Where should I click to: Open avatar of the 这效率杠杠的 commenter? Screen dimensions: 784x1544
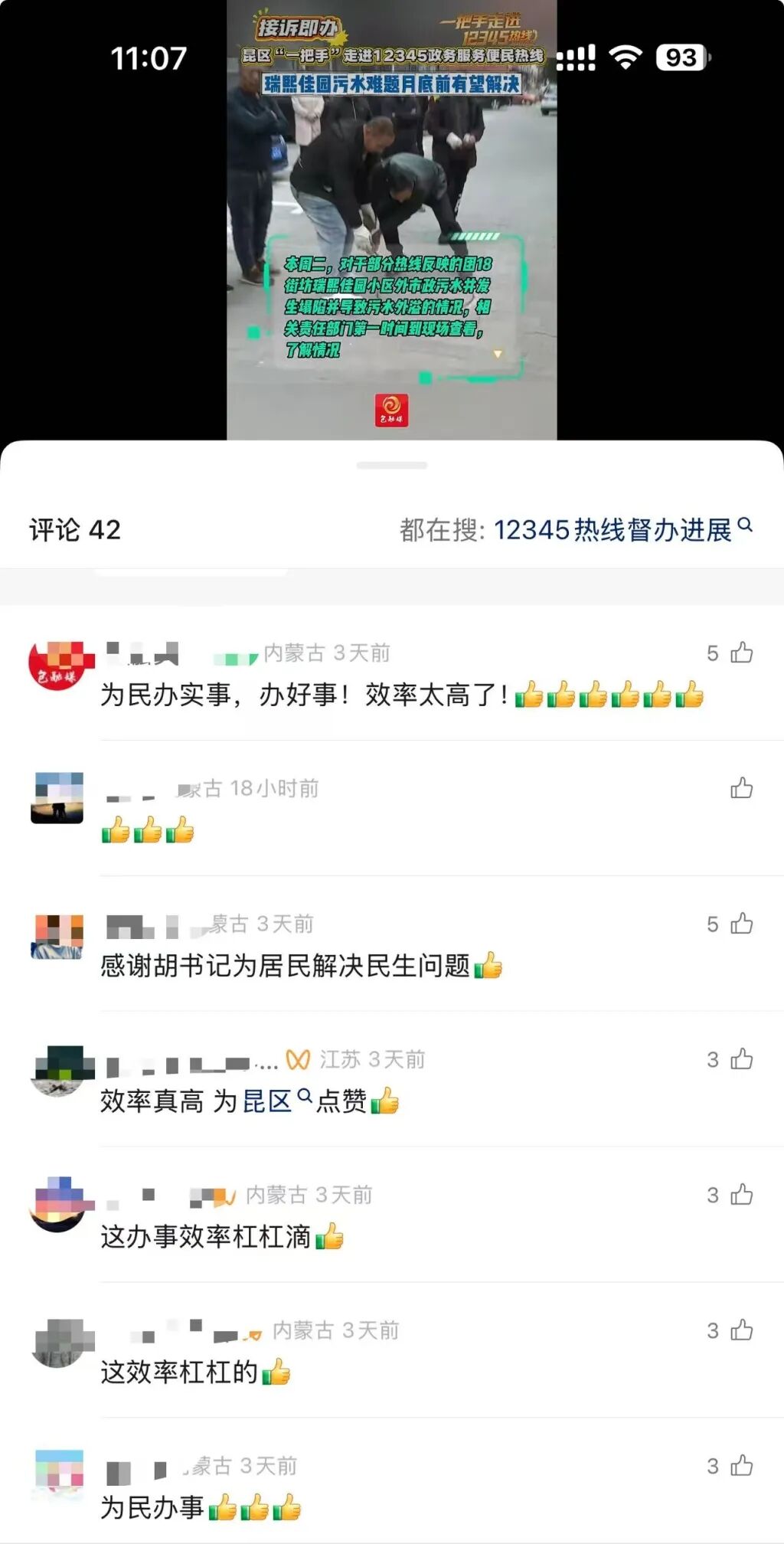[58, 1342]
